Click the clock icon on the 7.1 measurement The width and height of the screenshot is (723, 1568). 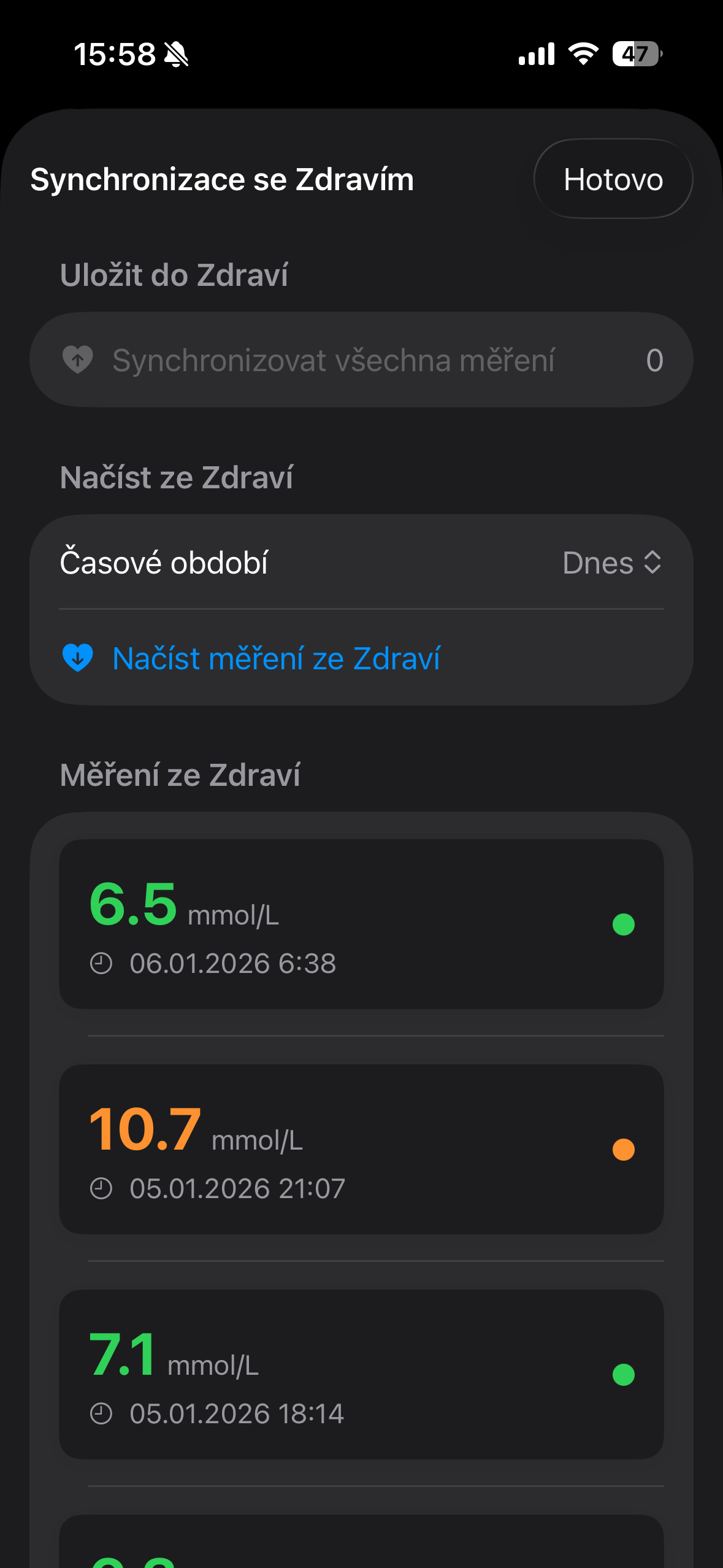coord(102,1413)
